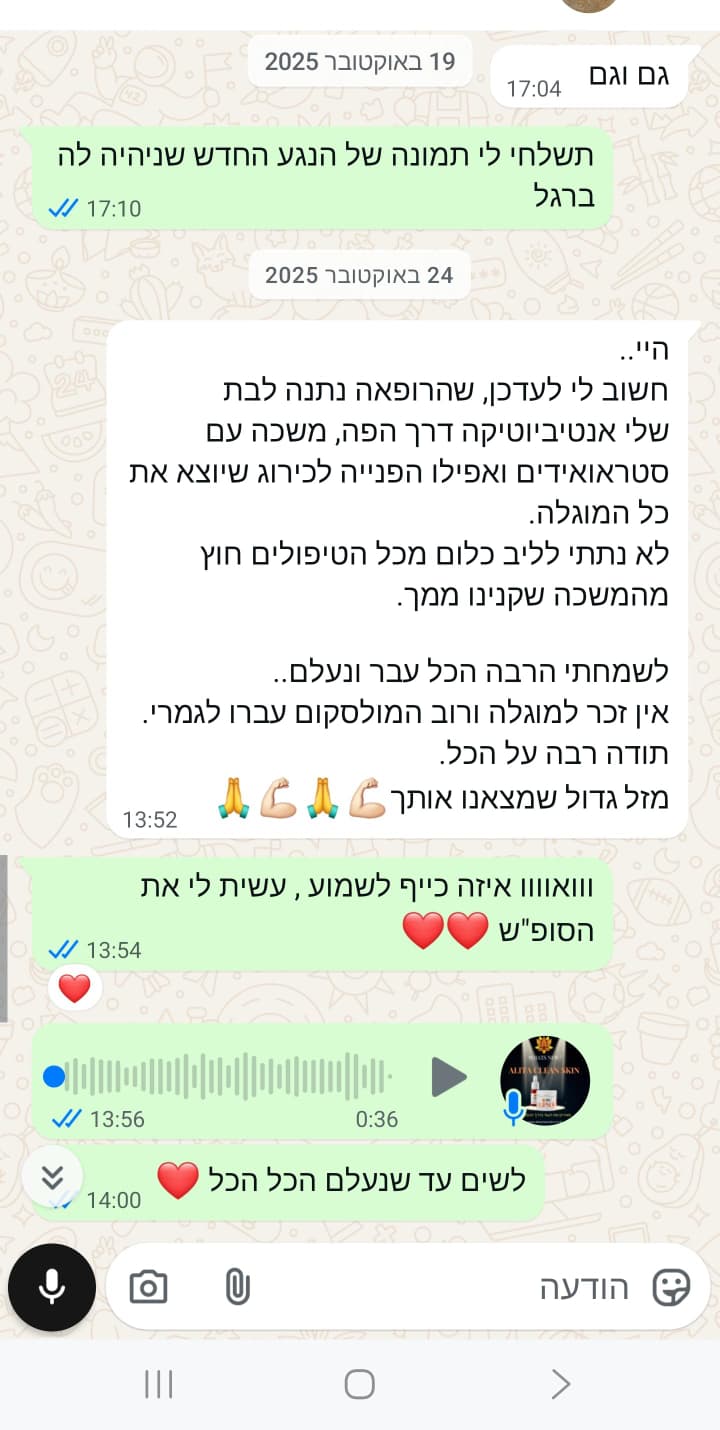Viewport: 720px width, 1430px height.
Task: Tap the voice message waveform seek bar
Action: (x=230, y=1077)
